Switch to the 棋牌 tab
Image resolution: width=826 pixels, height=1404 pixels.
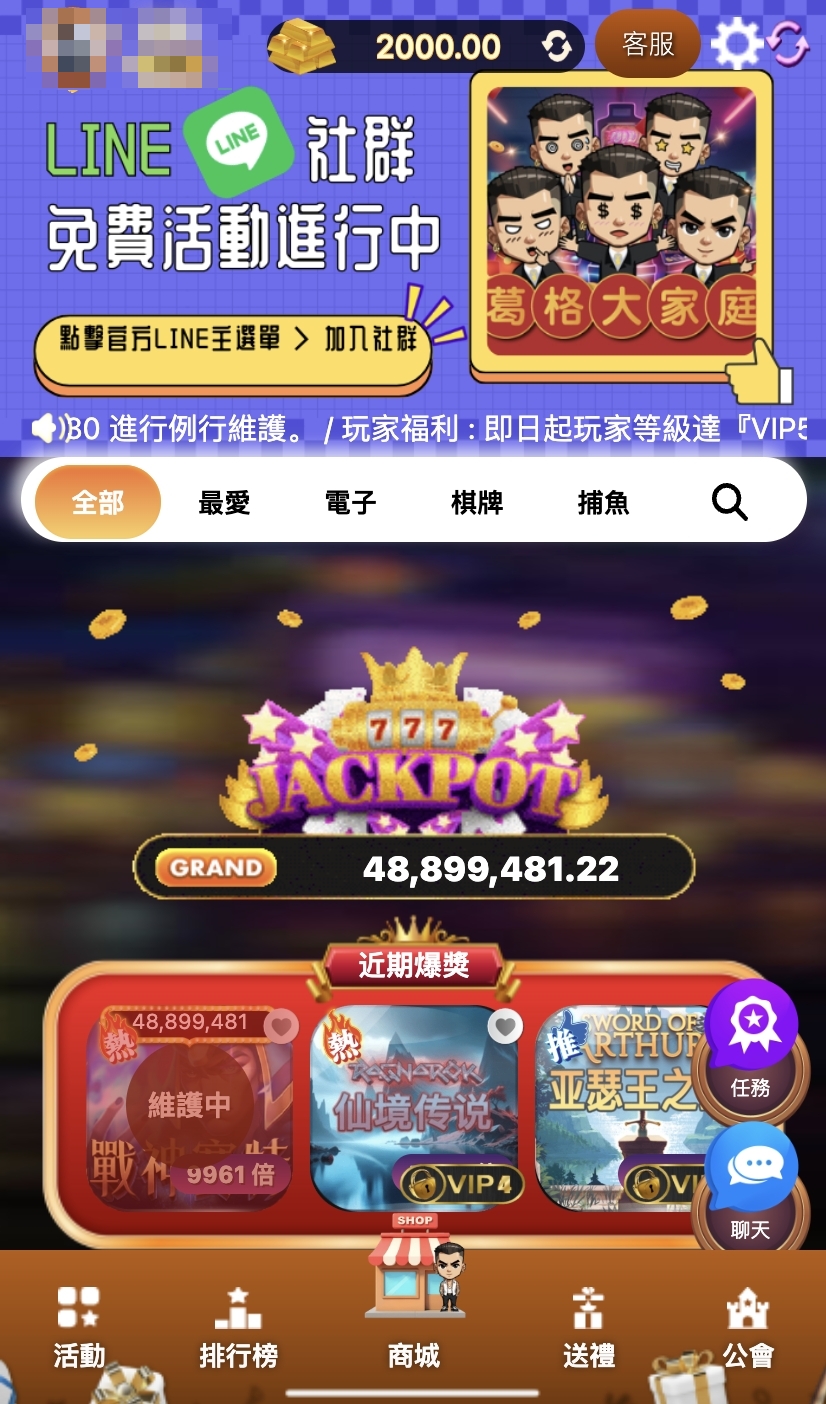coord(477,502)
